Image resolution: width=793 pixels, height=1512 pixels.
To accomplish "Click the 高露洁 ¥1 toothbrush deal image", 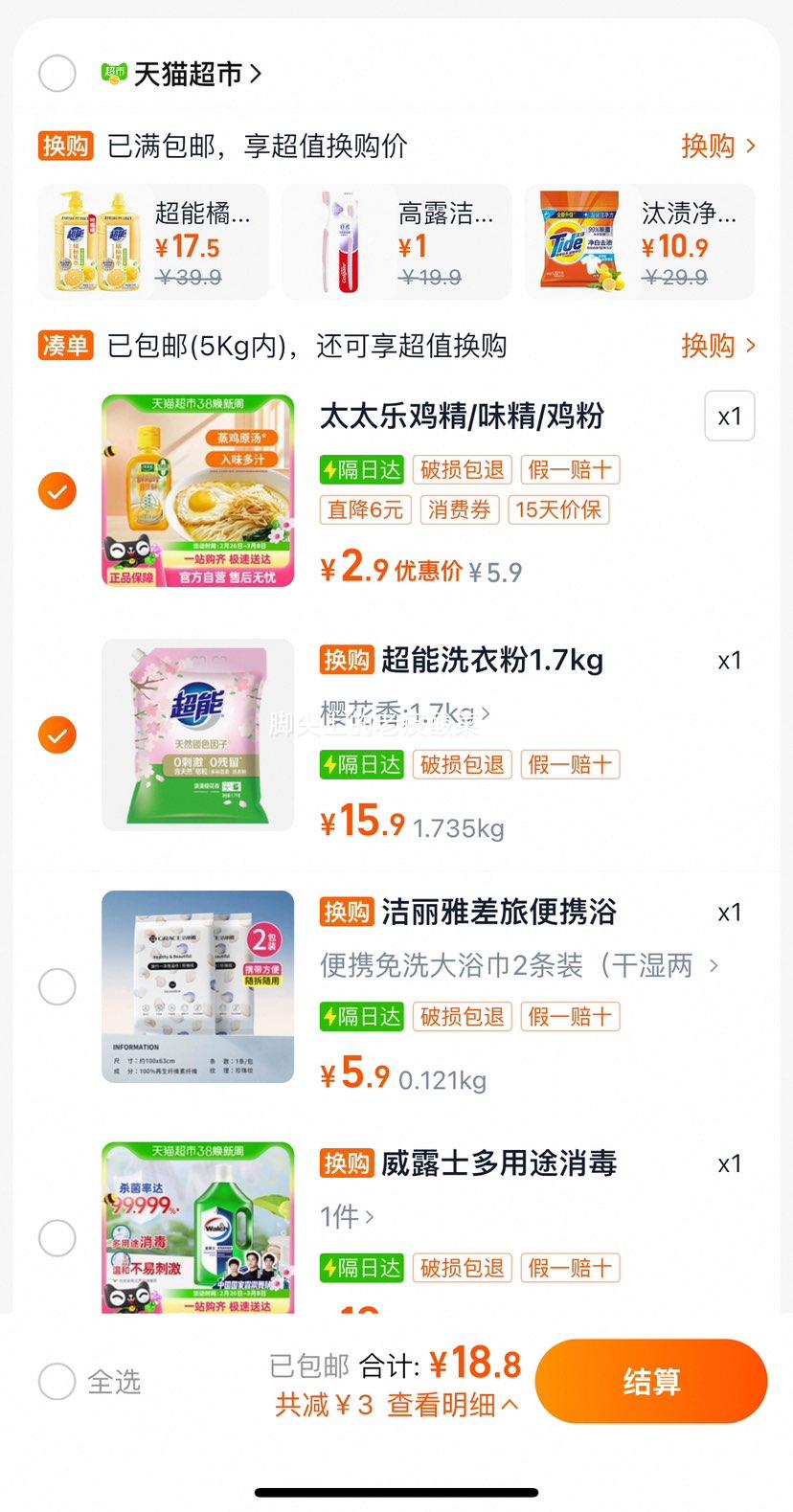I will tap(333, 241).
